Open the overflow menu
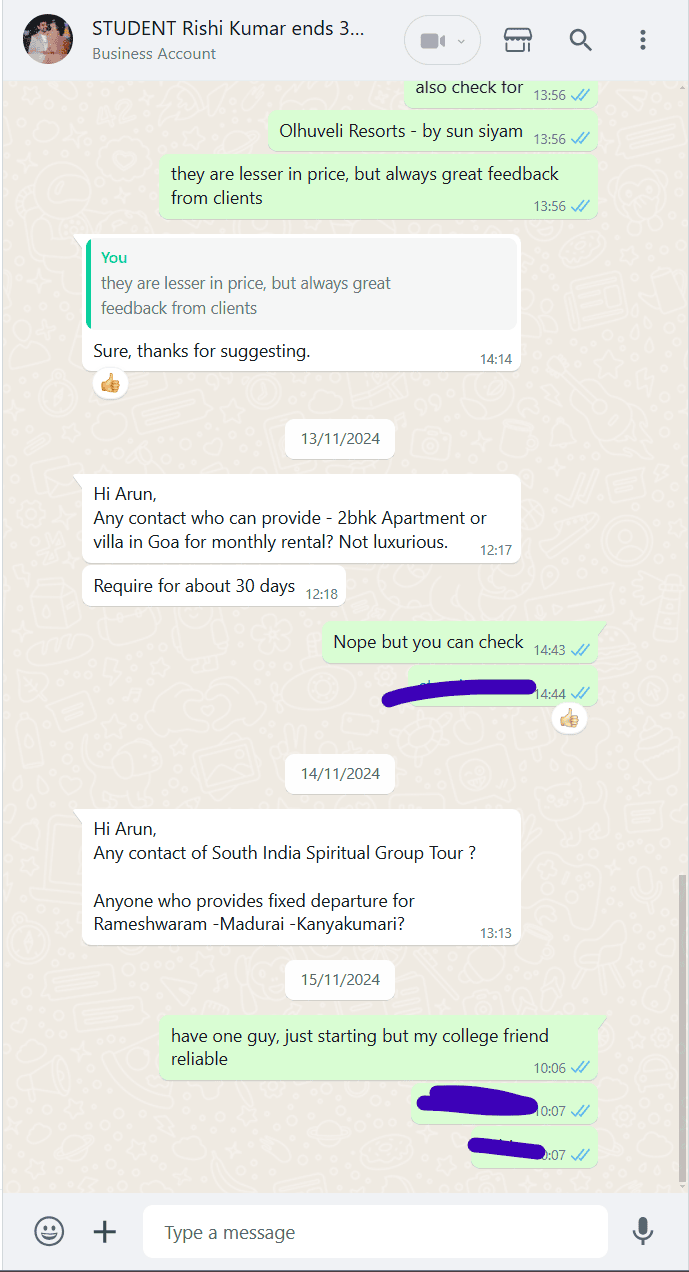Screen dimensions: 689x1272 (x=643, y=40)
